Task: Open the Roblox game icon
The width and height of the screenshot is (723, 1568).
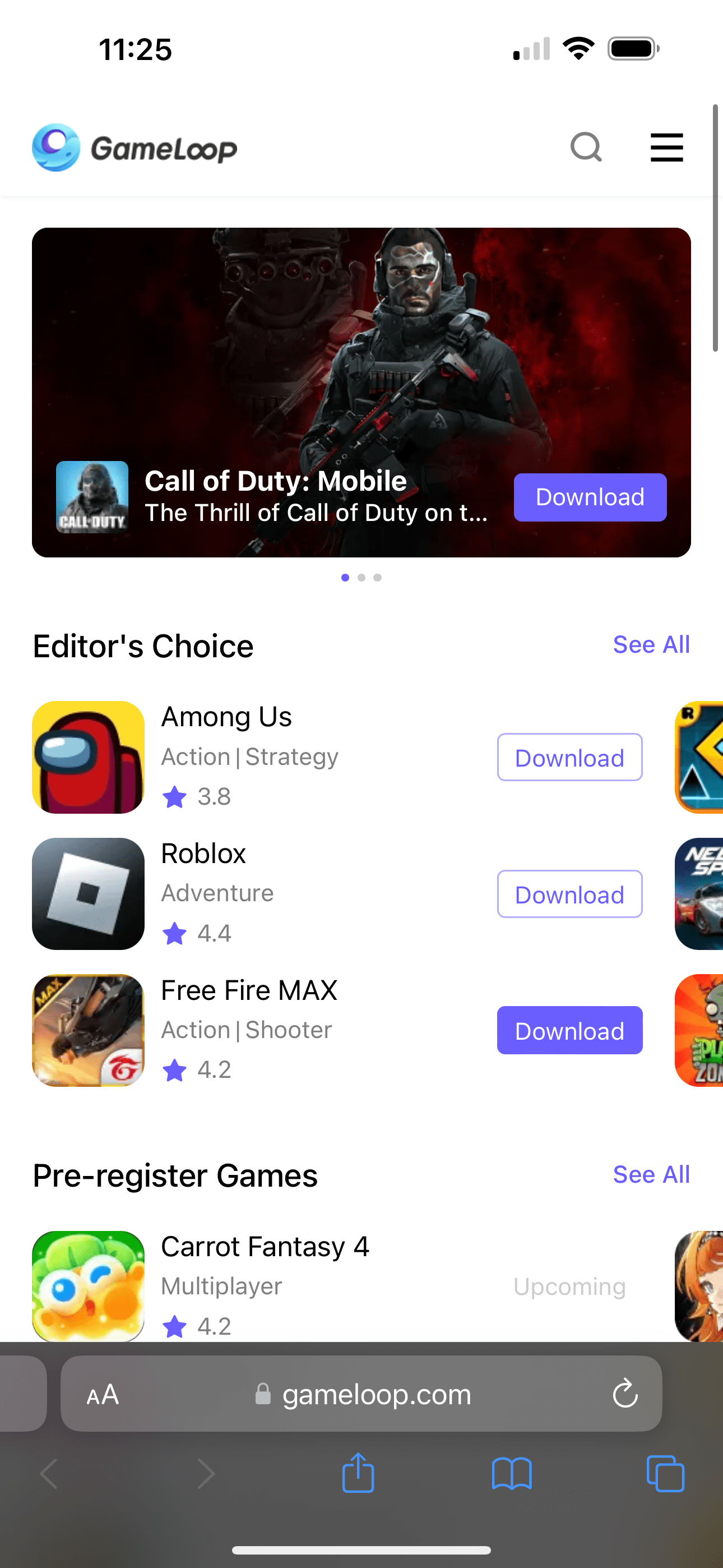Action: (x=88, y=894)
